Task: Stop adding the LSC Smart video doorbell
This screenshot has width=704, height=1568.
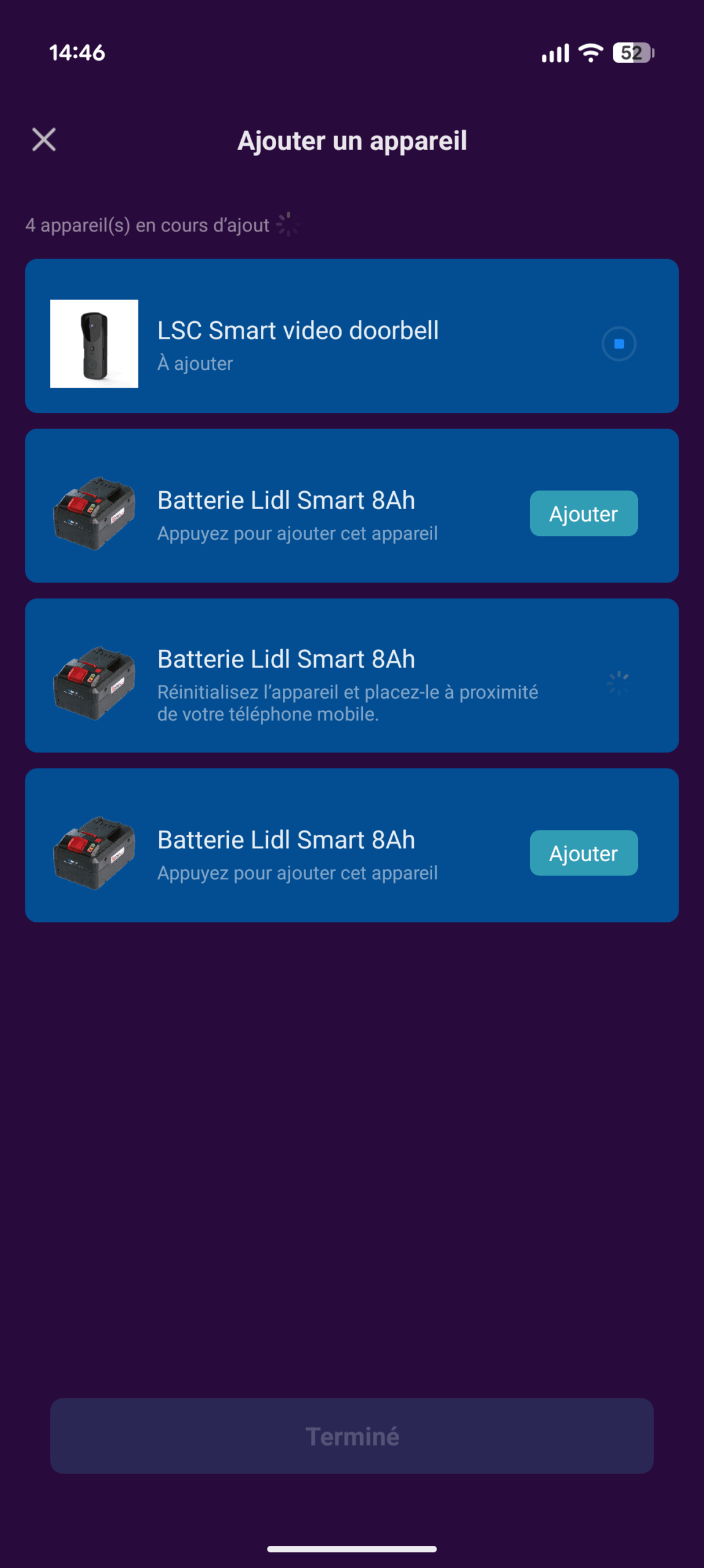Action: (x=618, y=344)
